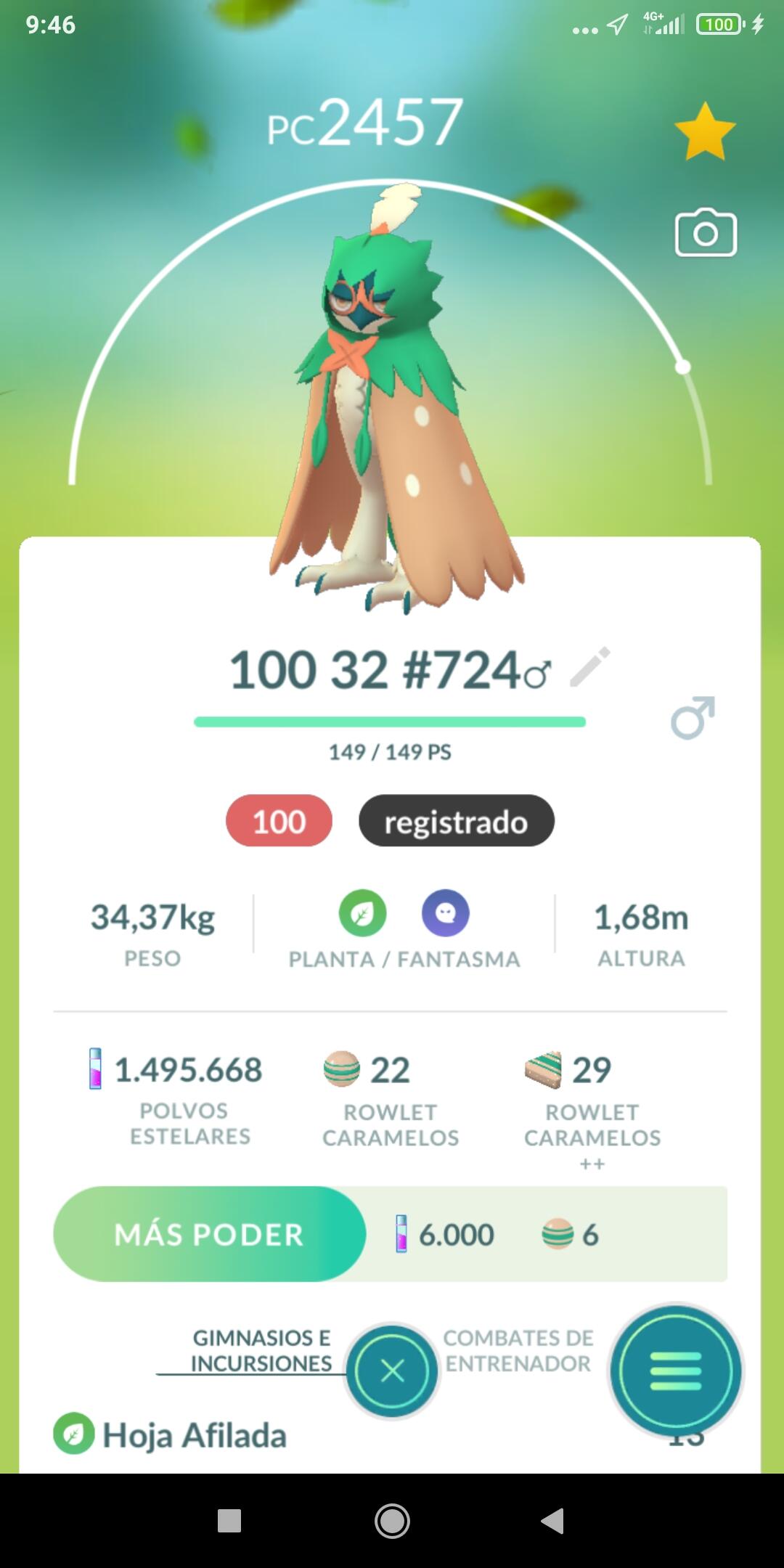Go back using the system back button
Image resolution: width=784 pixels, height=1568 pixels.
coord(552,1520)
